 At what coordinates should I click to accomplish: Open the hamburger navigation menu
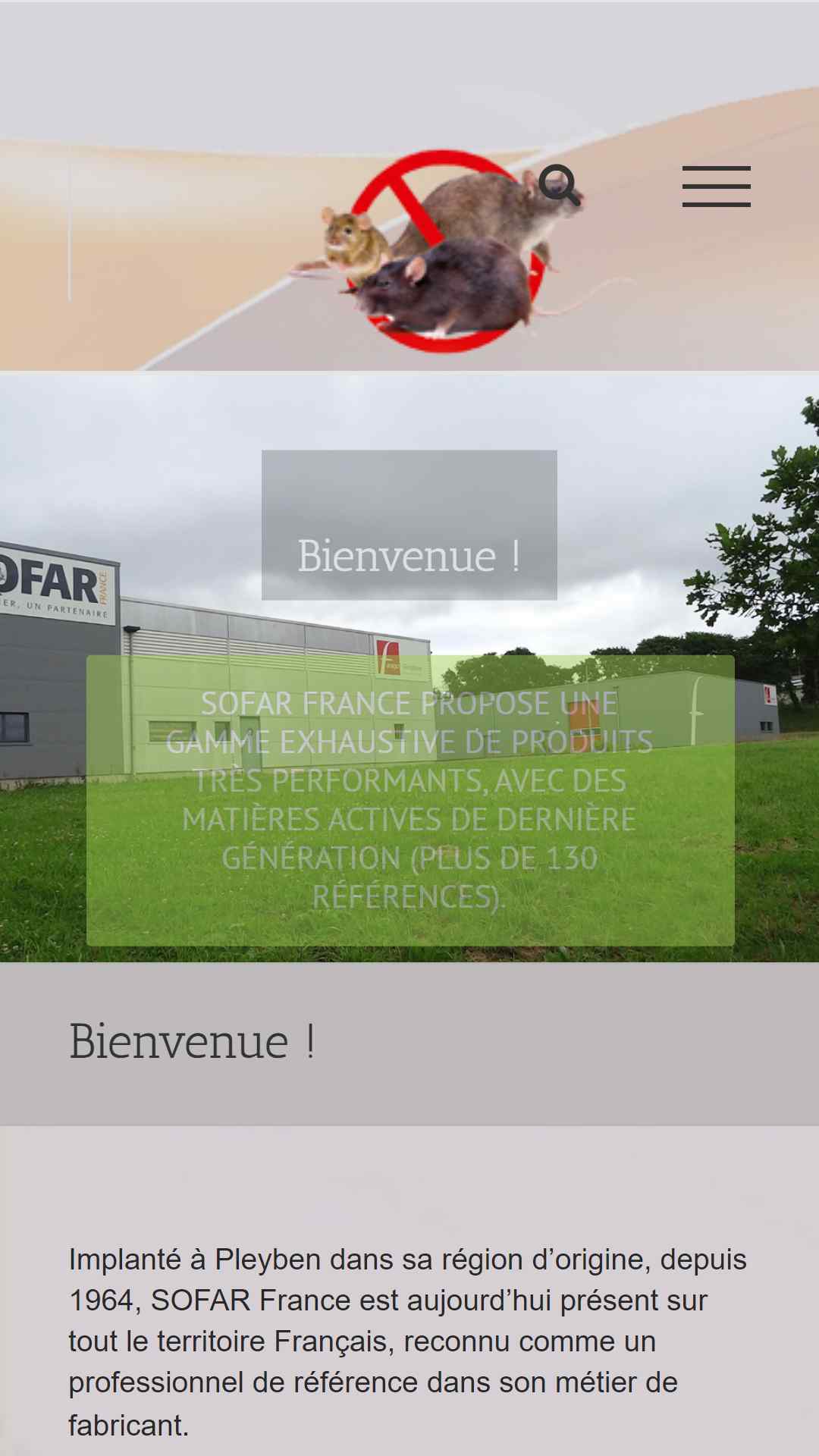[x=717, y=187]
